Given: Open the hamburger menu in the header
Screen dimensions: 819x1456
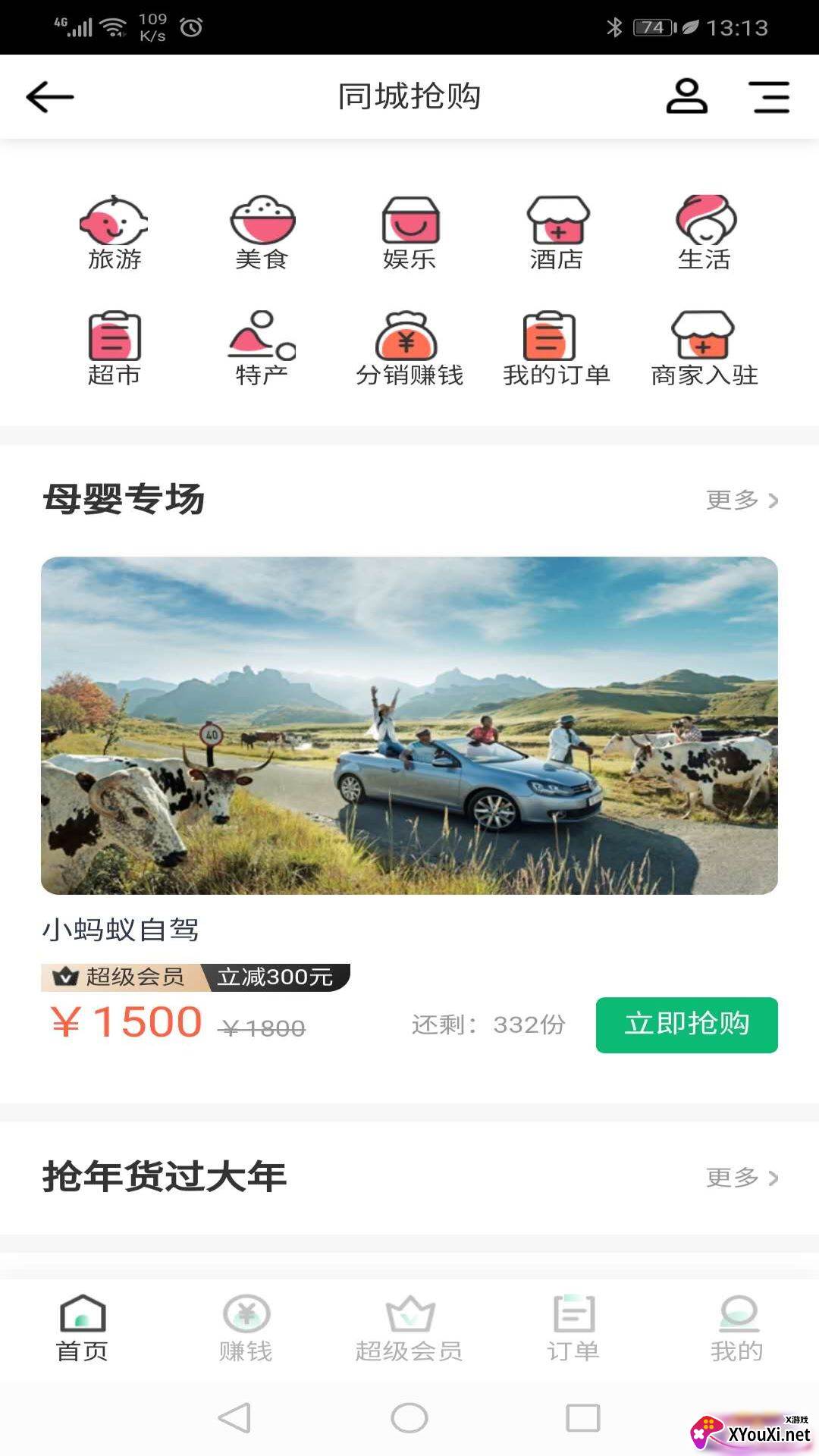Looking at the screenshot, I should (x=770, y=97).
